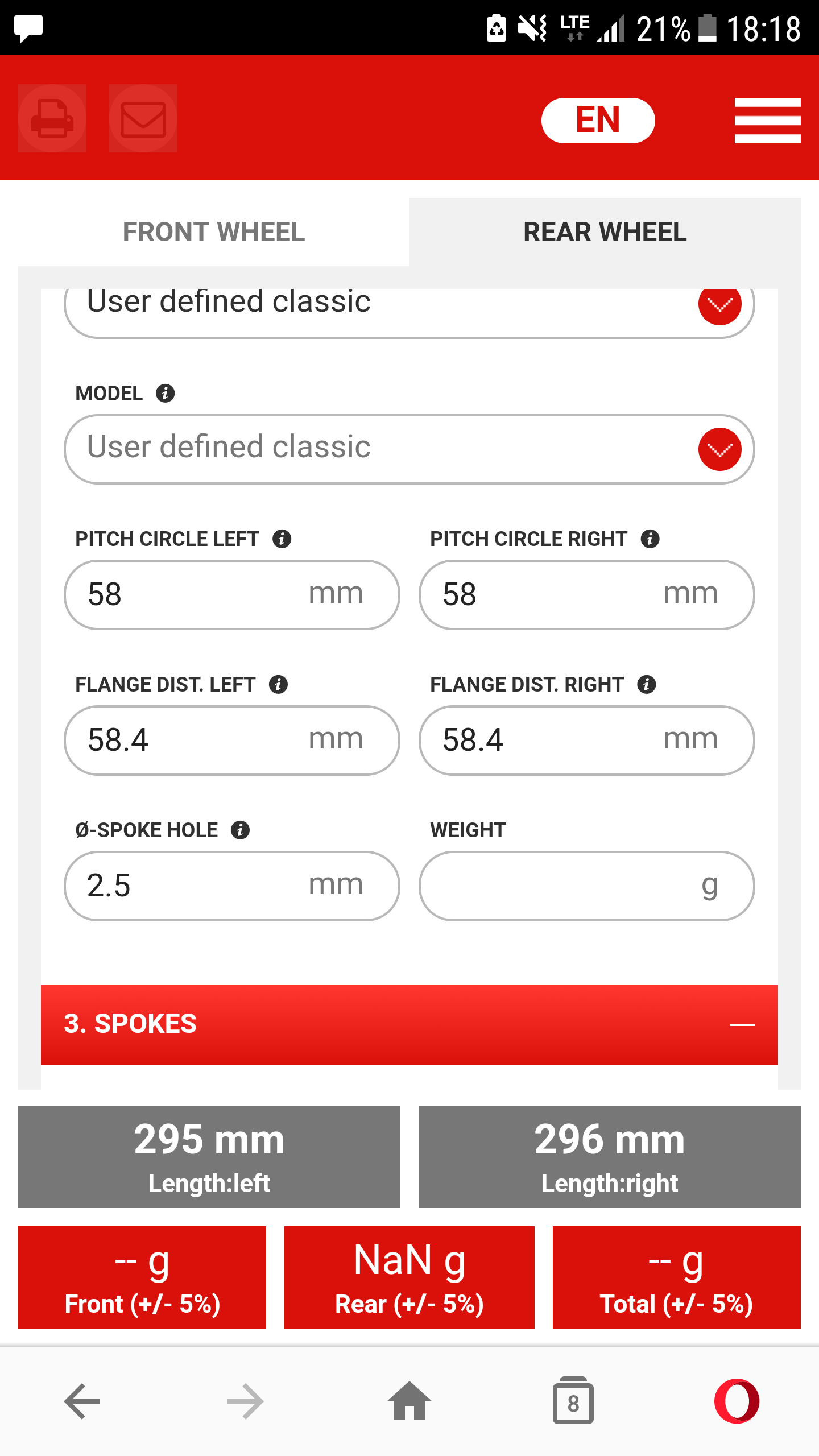Edit the Pitch Circle Left field
Viewport: 819px width, 1456px height.
(x=232, y=595)
